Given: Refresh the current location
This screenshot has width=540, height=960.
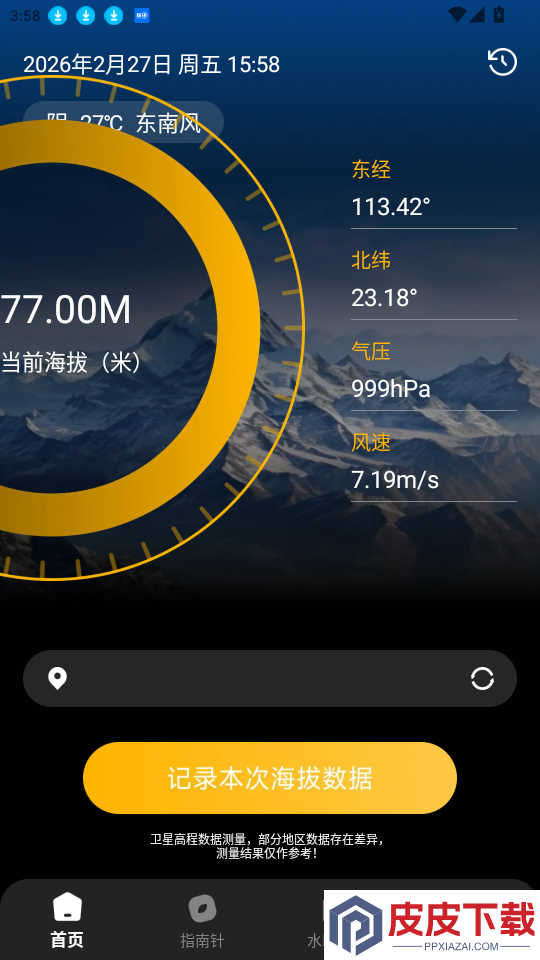Looking at the screenshot, I should (482, 678).
